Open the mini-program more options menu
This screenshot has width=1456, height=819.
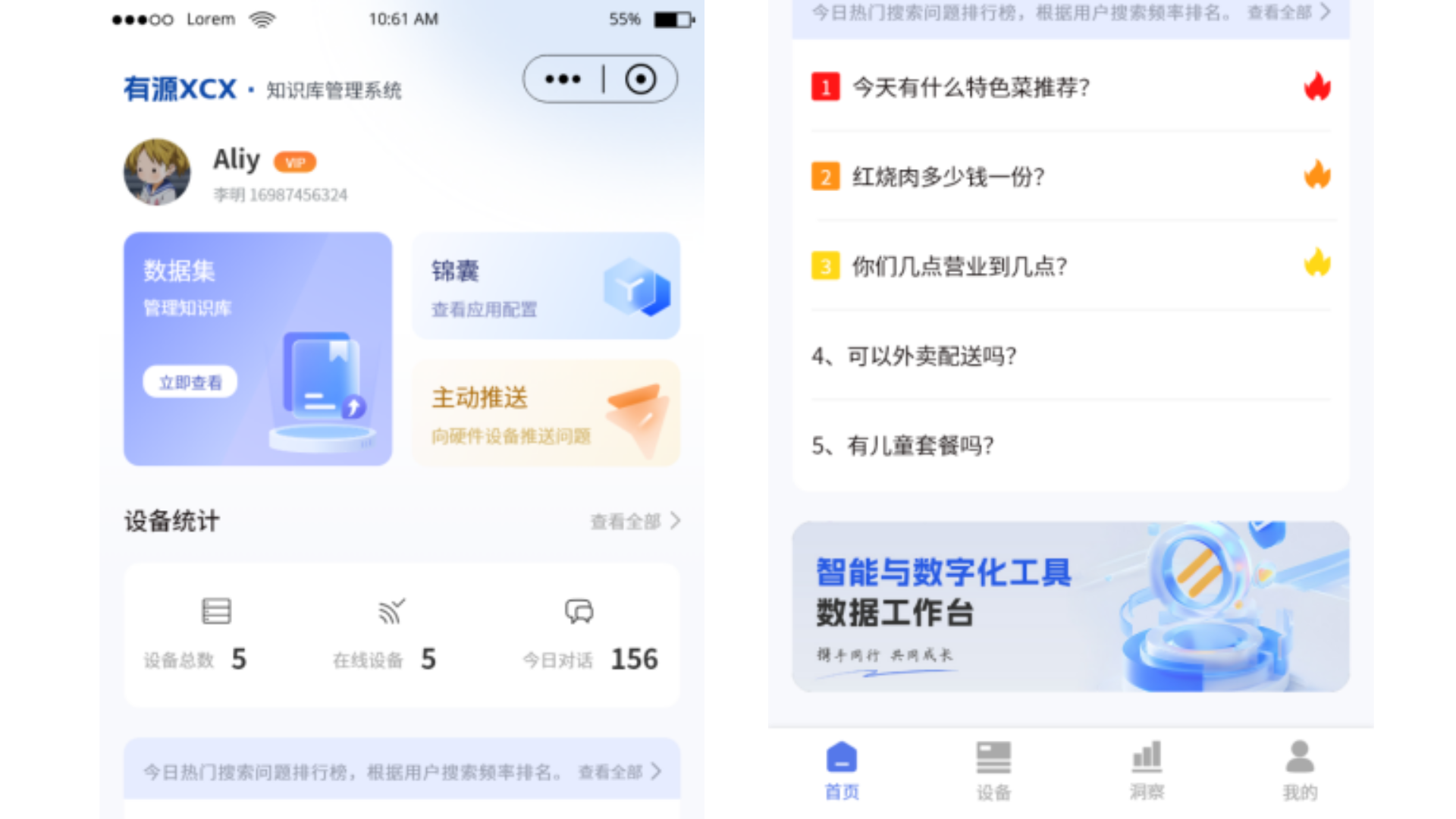point(563,79)
